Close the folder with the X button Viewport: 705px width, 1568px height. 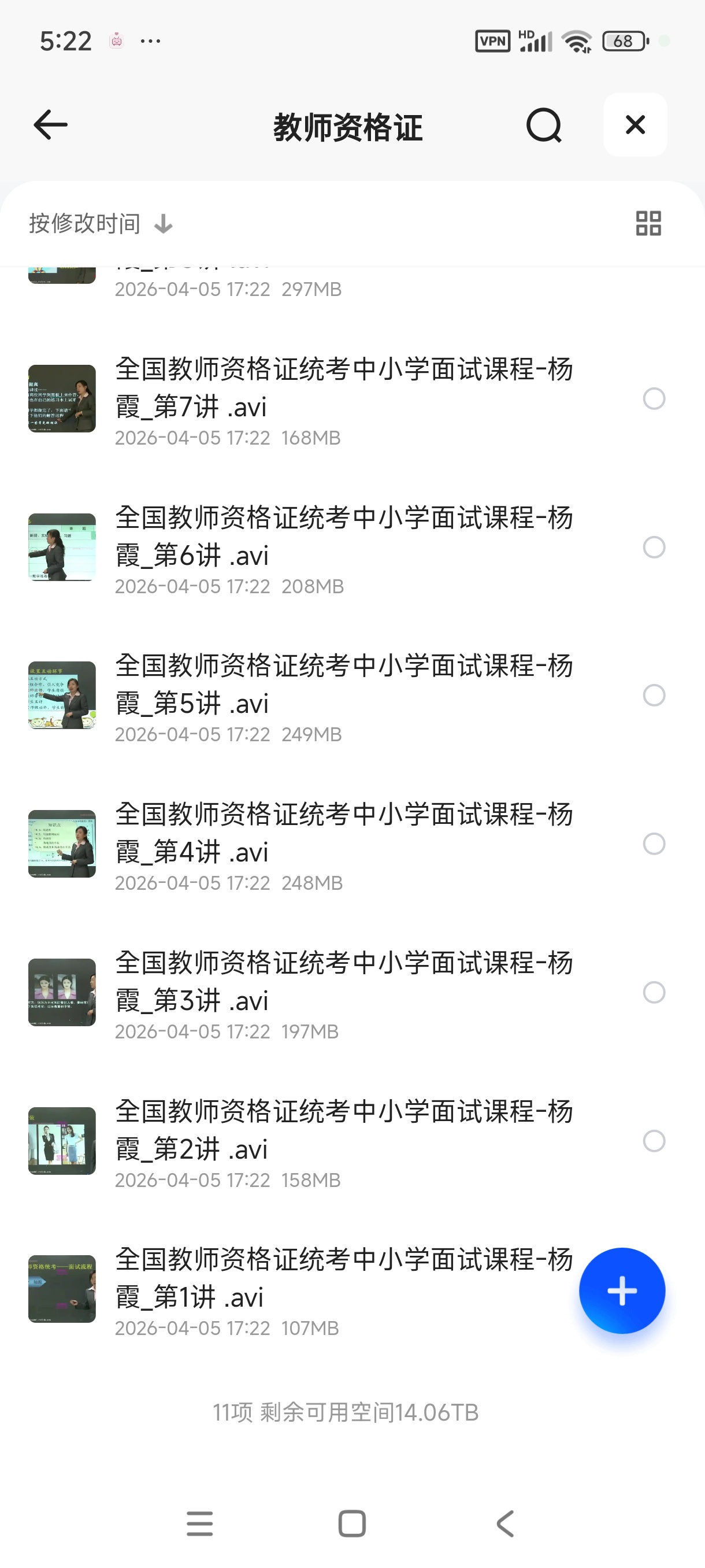[635, 125]
